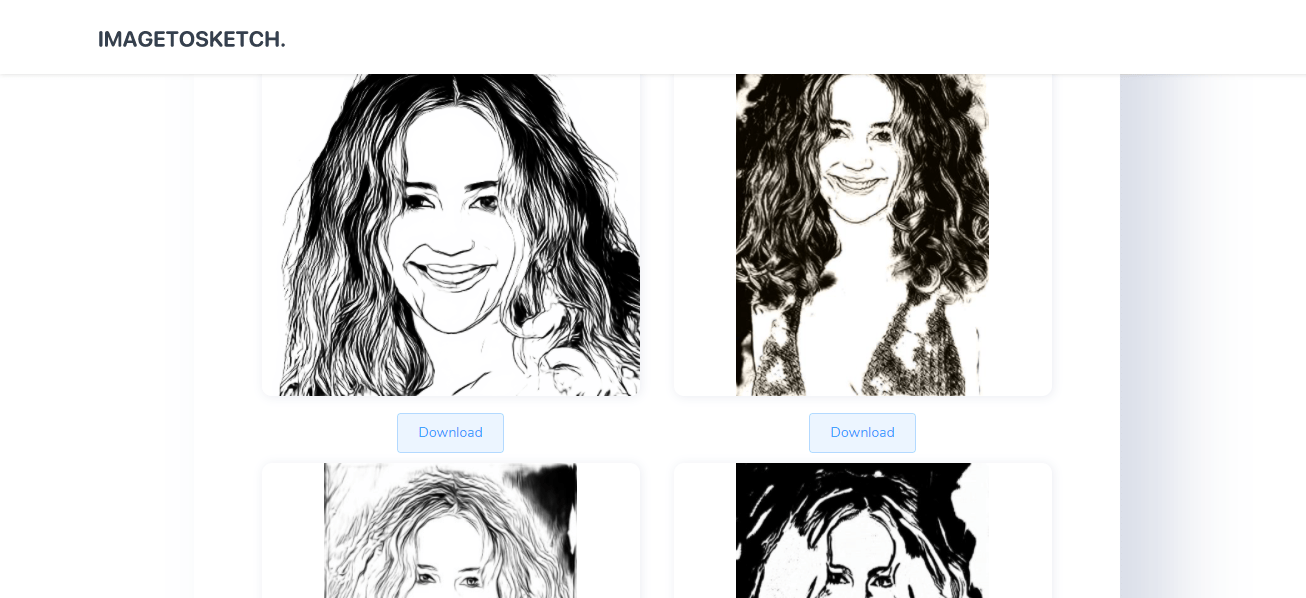Download the first close-up sketch
The width and height of the screenshot is (1306, 598).
[x=450, y=433]
